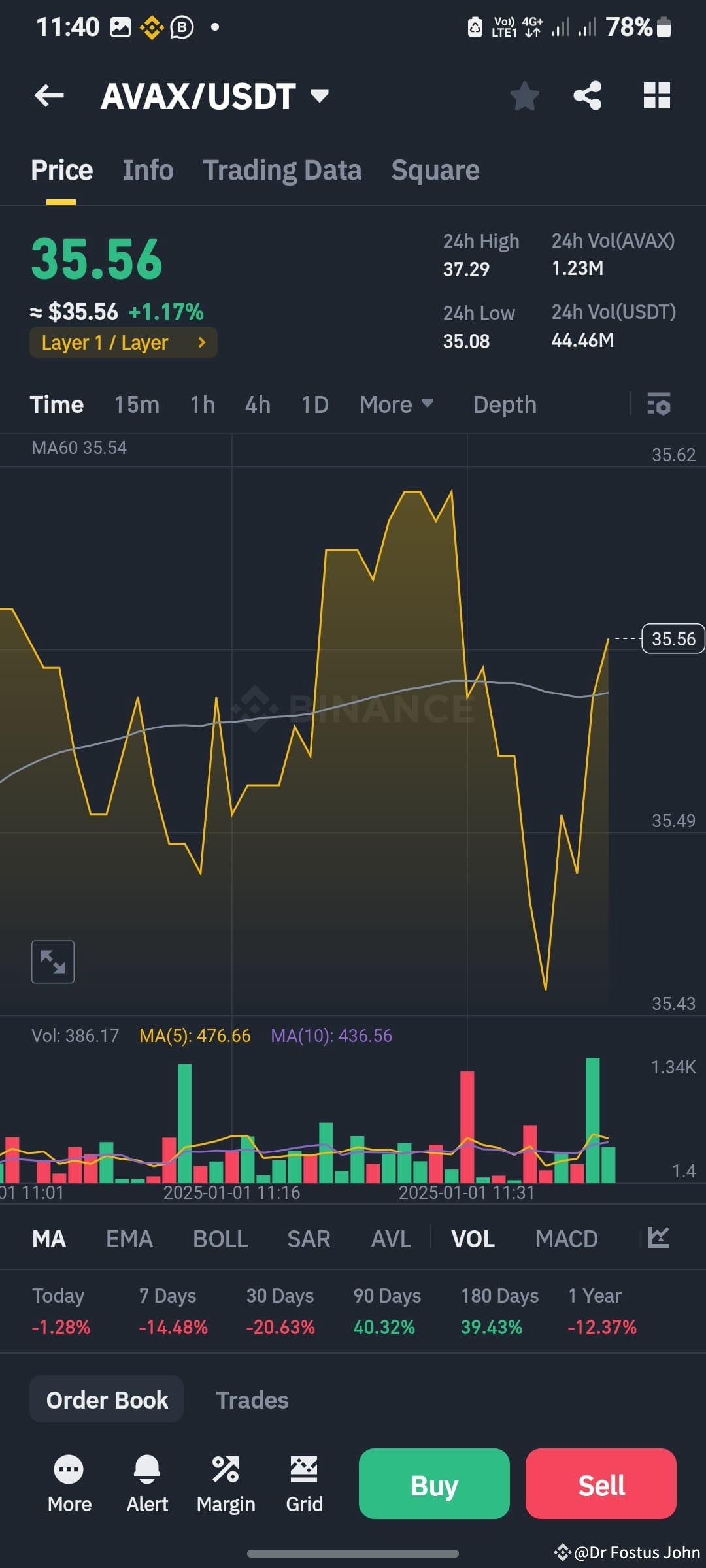
Task: Expand the Layer 1 category chevron
Action: tap(201, 342)
